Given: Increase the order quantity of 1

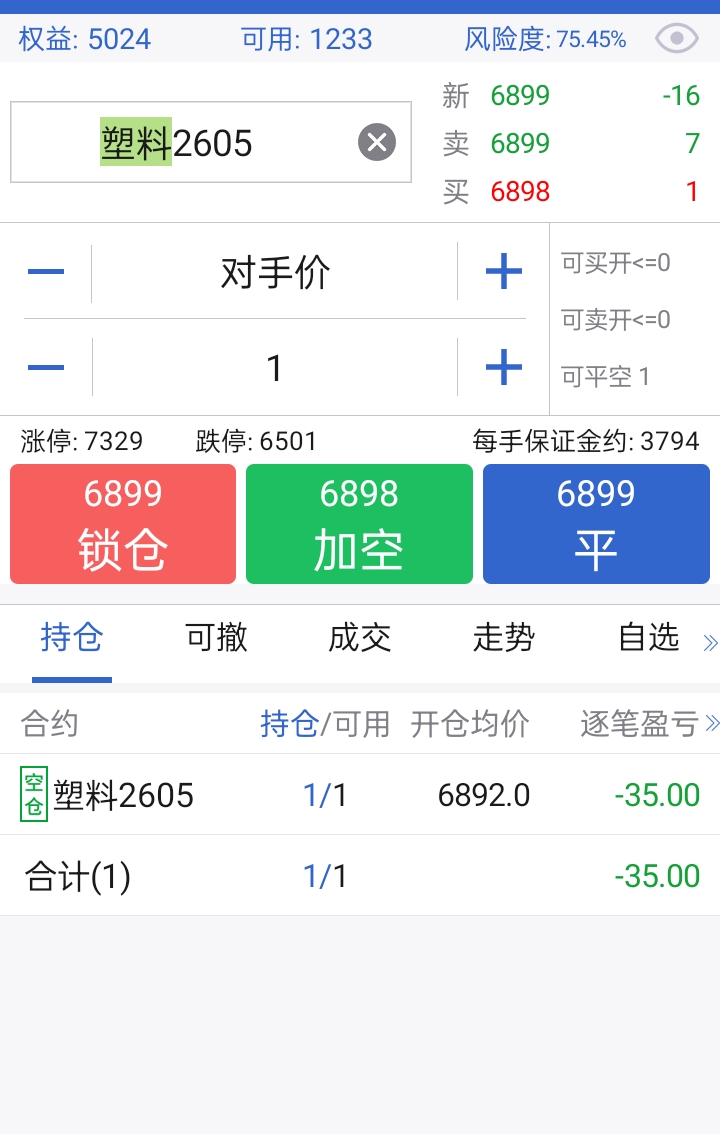Looking at the screenshot, I should click(503, 368).
